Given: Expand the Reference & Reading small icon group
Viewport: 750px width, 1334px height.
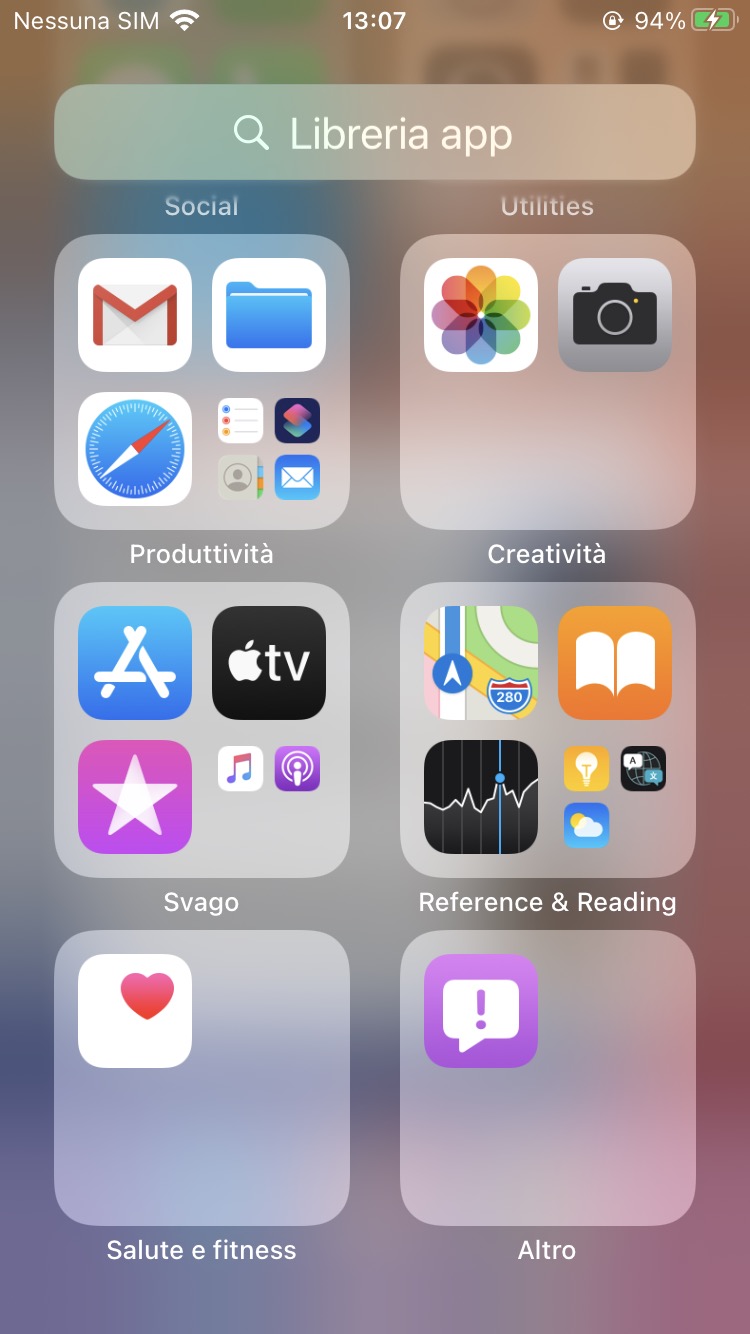Looking at the screenshot, I should pos(615,797).
